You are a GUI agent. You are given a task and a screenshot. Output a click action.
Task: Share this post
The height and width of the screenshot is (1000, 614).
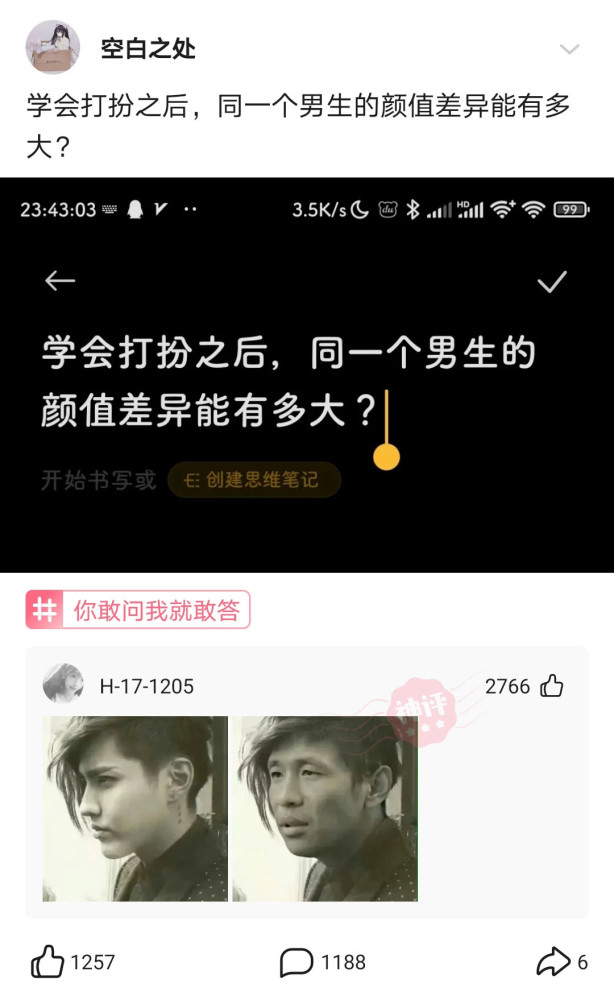[562, 962]
